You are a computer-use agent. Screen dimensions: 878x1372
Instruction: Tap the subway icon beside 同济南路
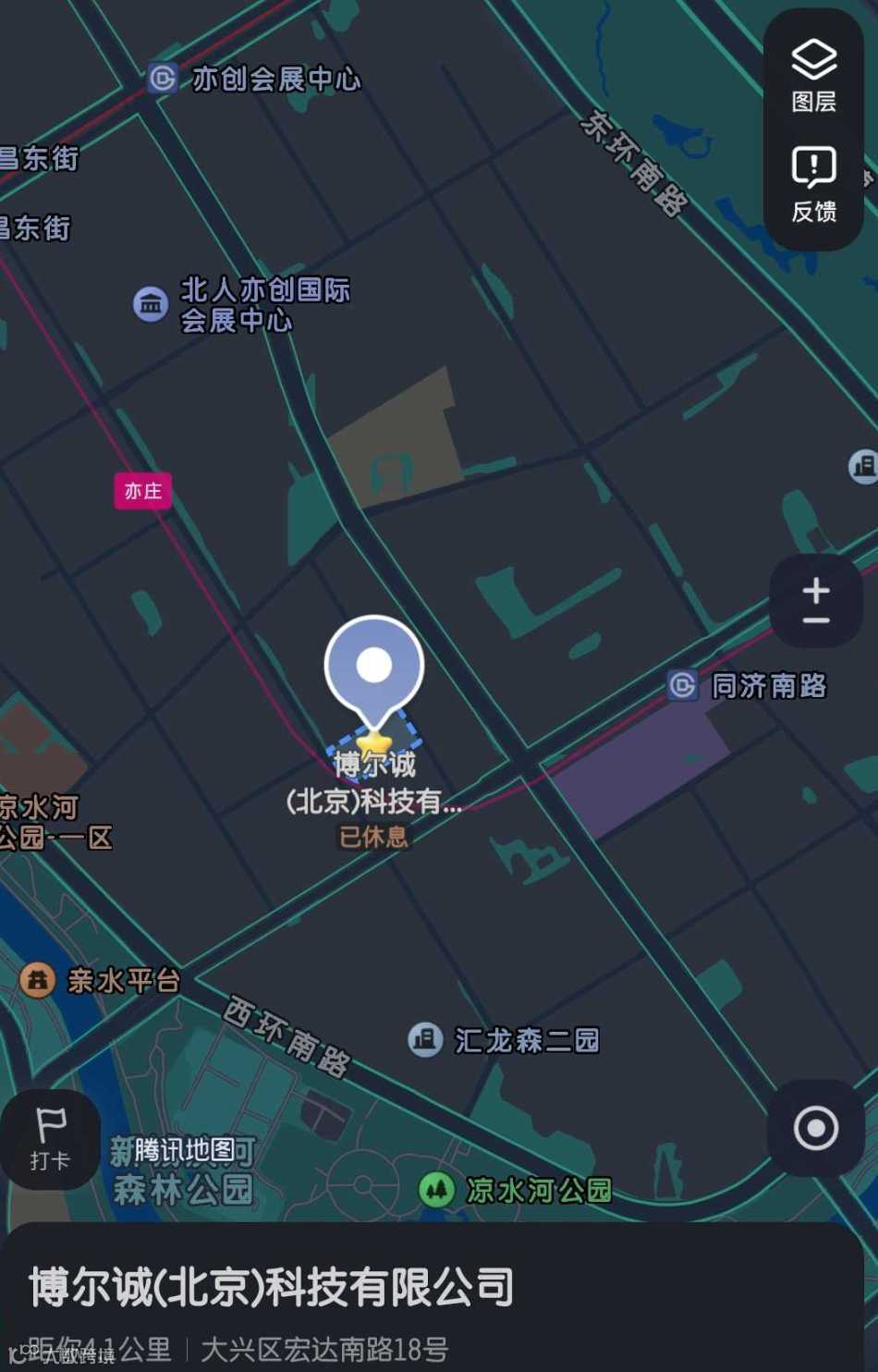(682, 687)
